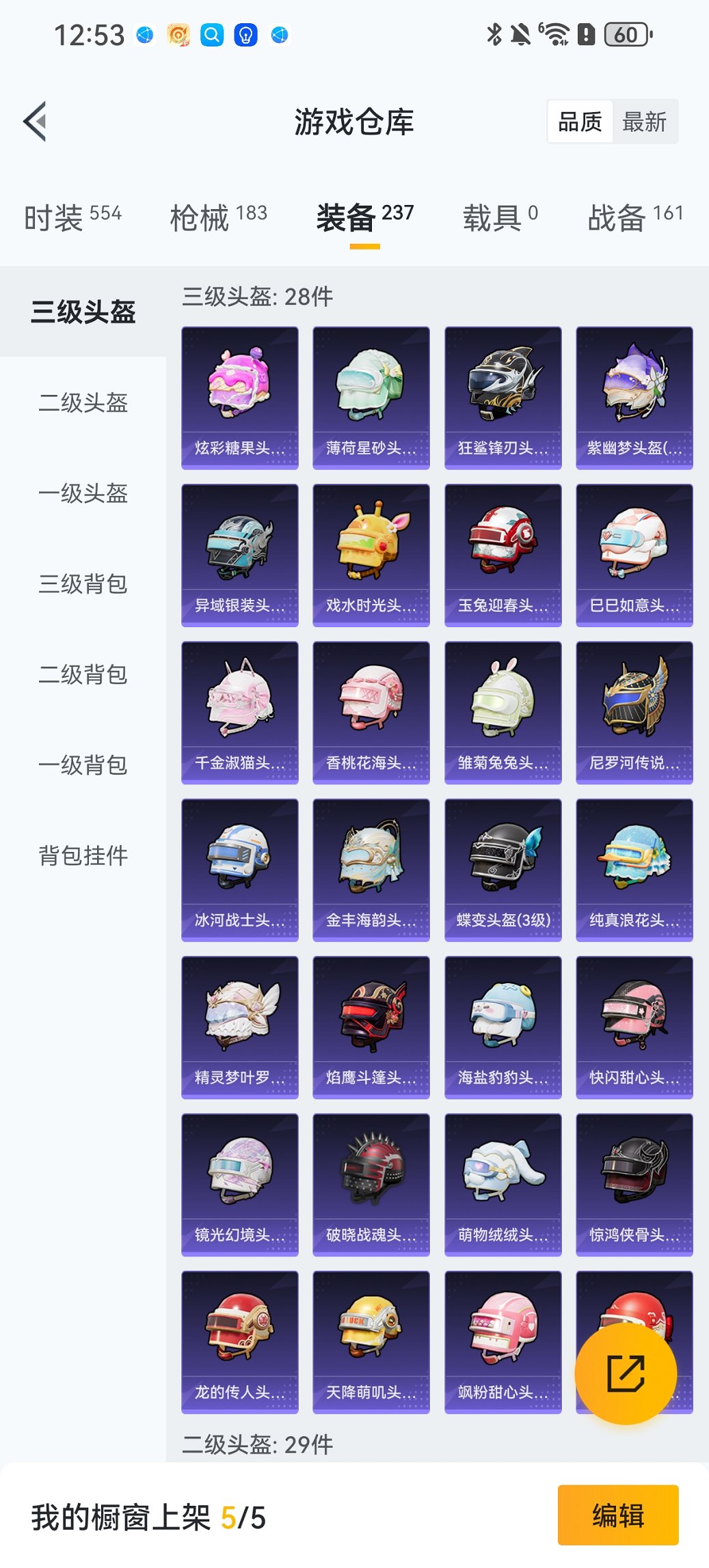View the 蝶变头盔(3级) item
Image resolution: width=709 pixels, height=1568 pixels.
tap(503, 870)
